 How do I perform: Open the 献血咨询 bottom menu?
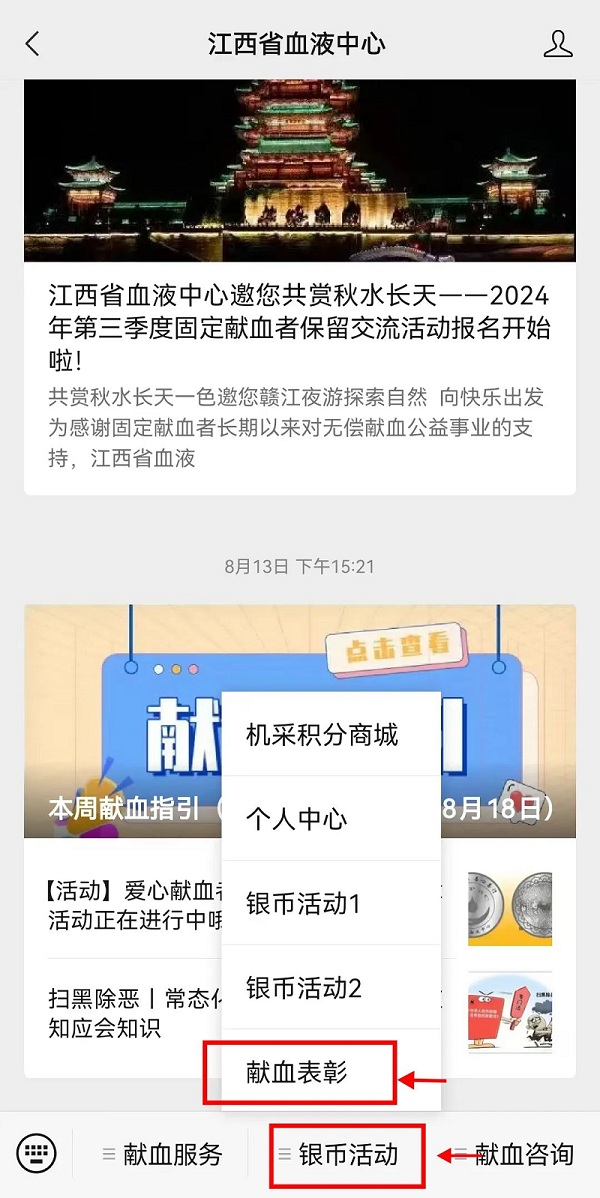click(524, 1155)
